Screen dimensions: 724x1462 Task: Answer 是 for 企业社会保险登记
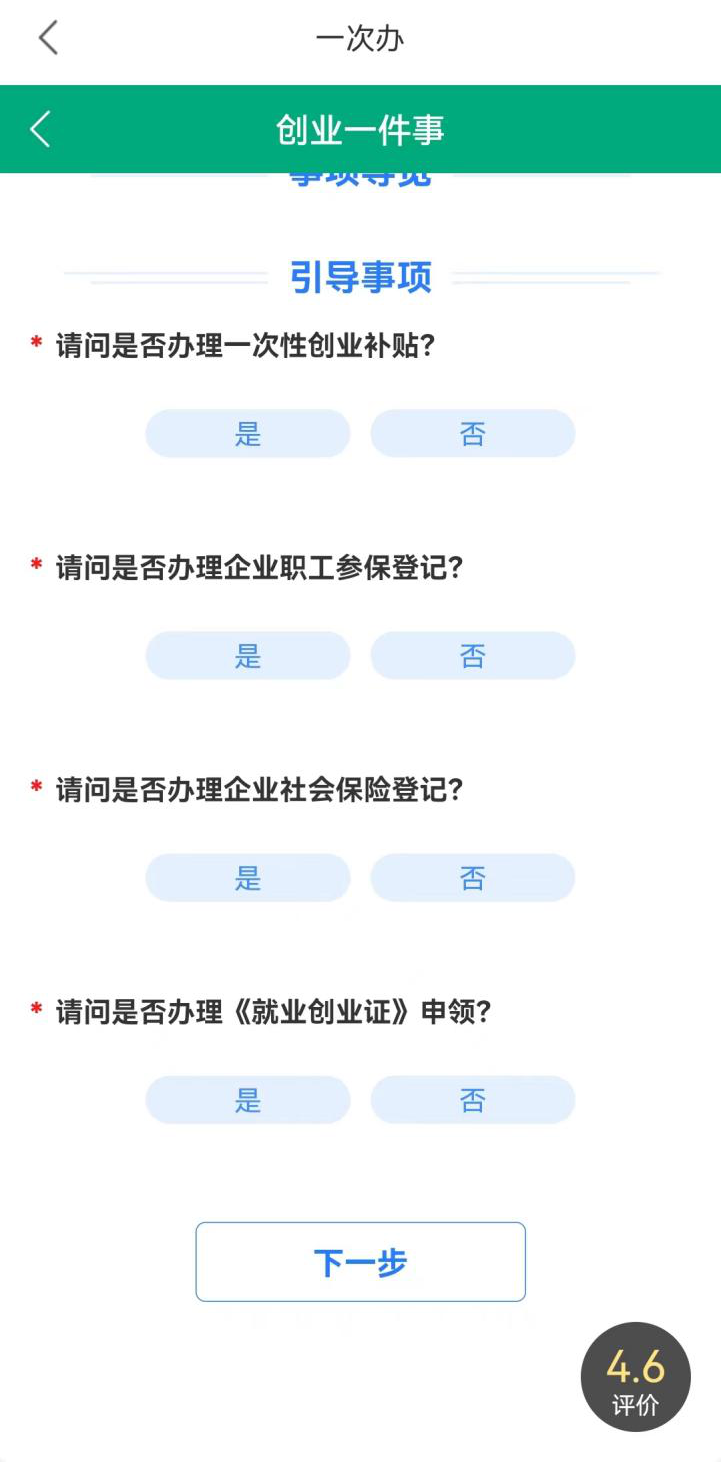coord(248,878)
